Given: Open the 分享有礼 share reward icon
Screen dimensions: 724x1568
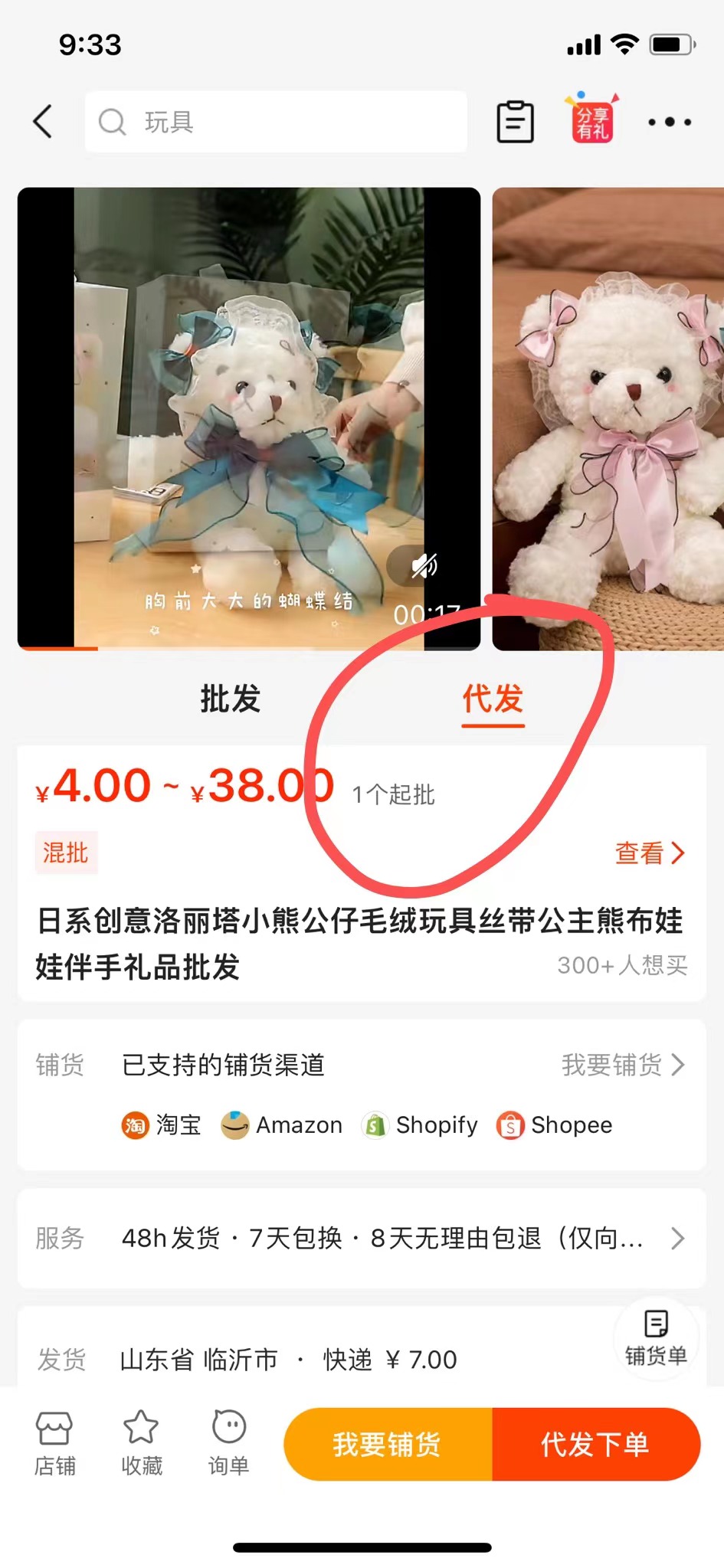Looking at the screenshot, I should coord(592,120).
